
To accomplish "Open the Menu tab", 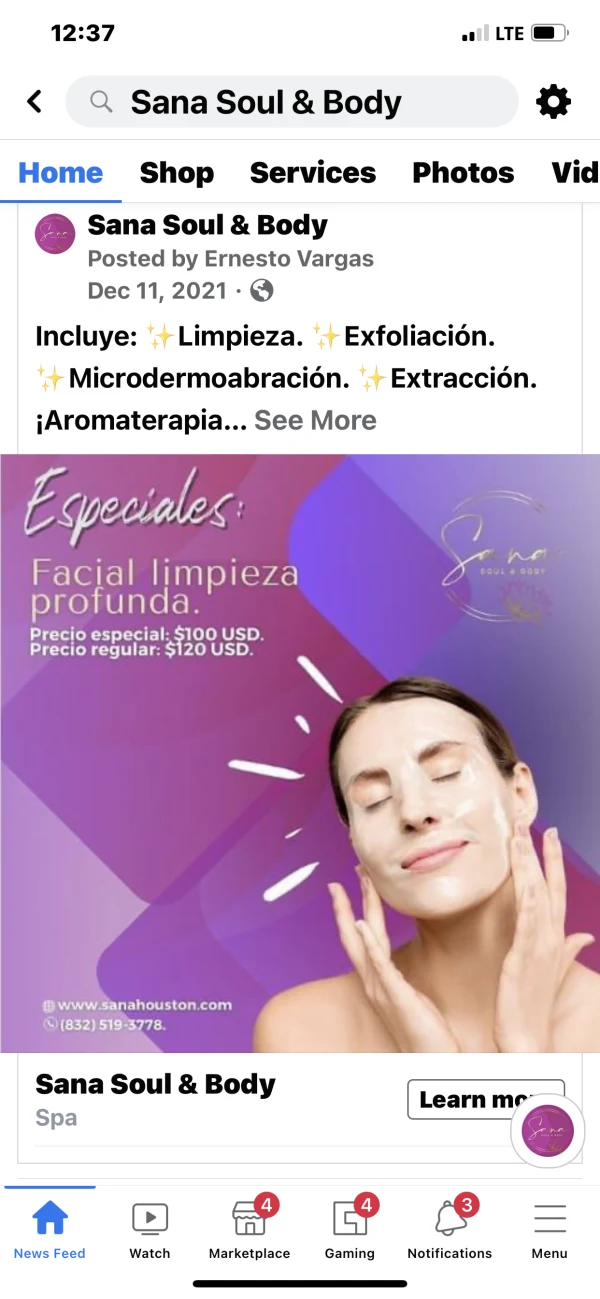I will (550, 1230).
